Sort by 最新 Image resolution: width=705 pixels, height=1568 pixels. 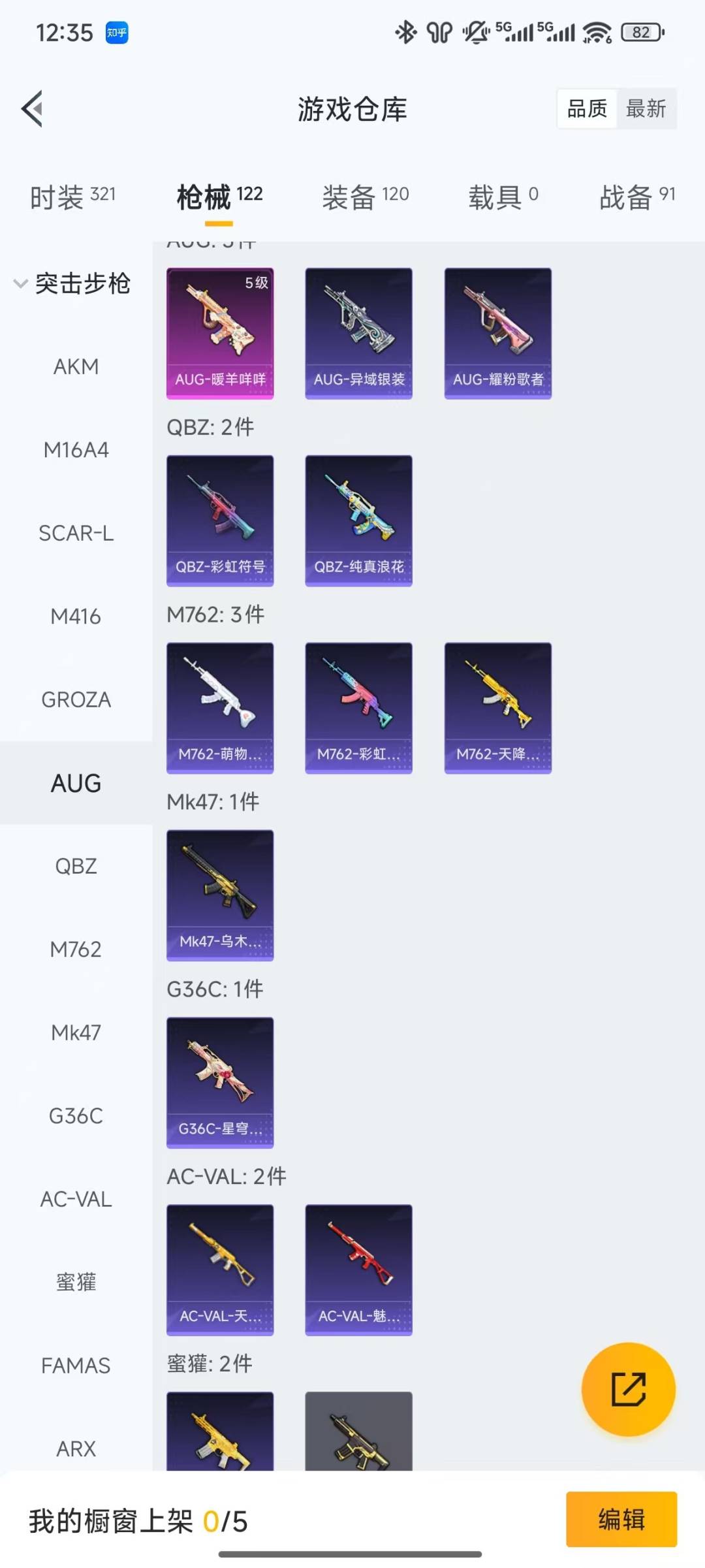(646, 108)
